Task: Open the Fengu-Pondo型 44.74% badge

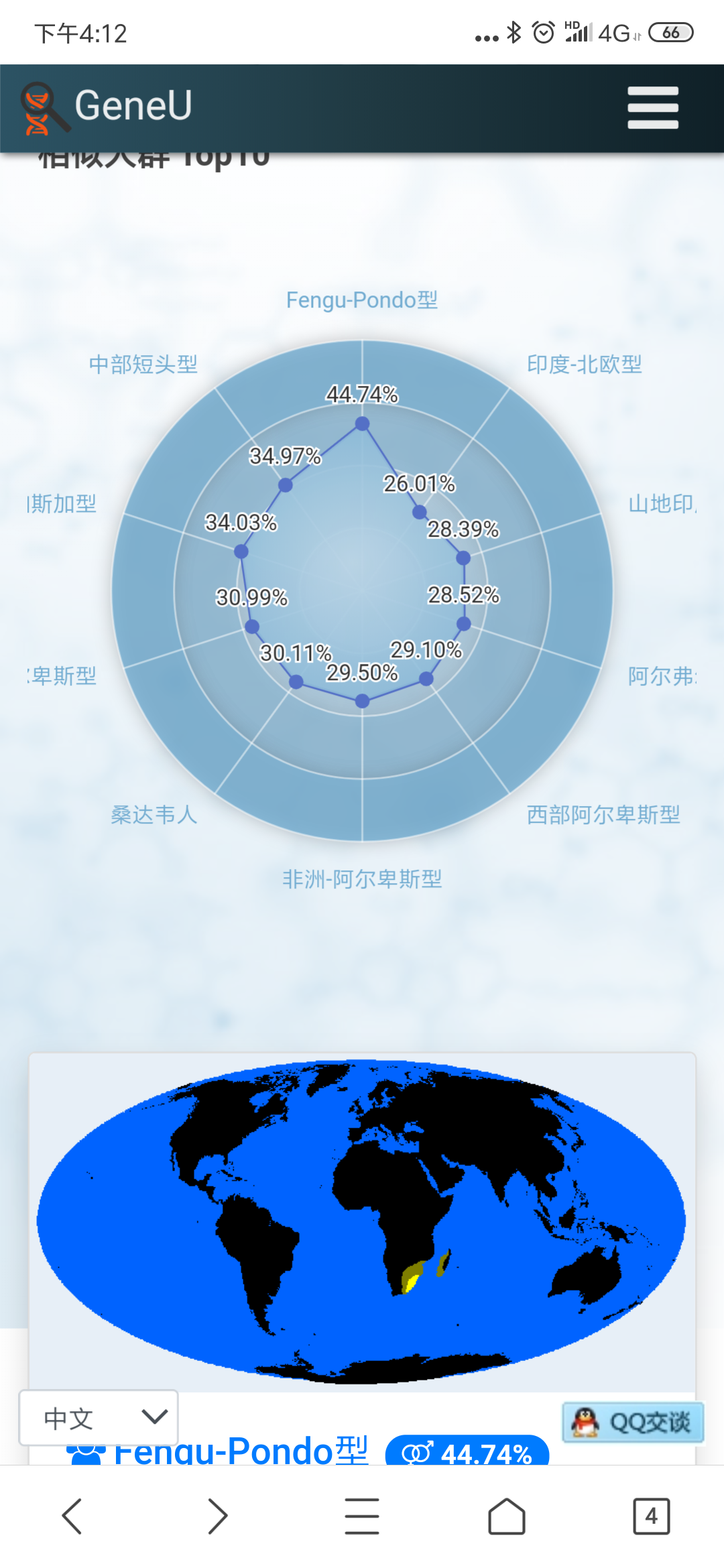Action: point(467,1450)
